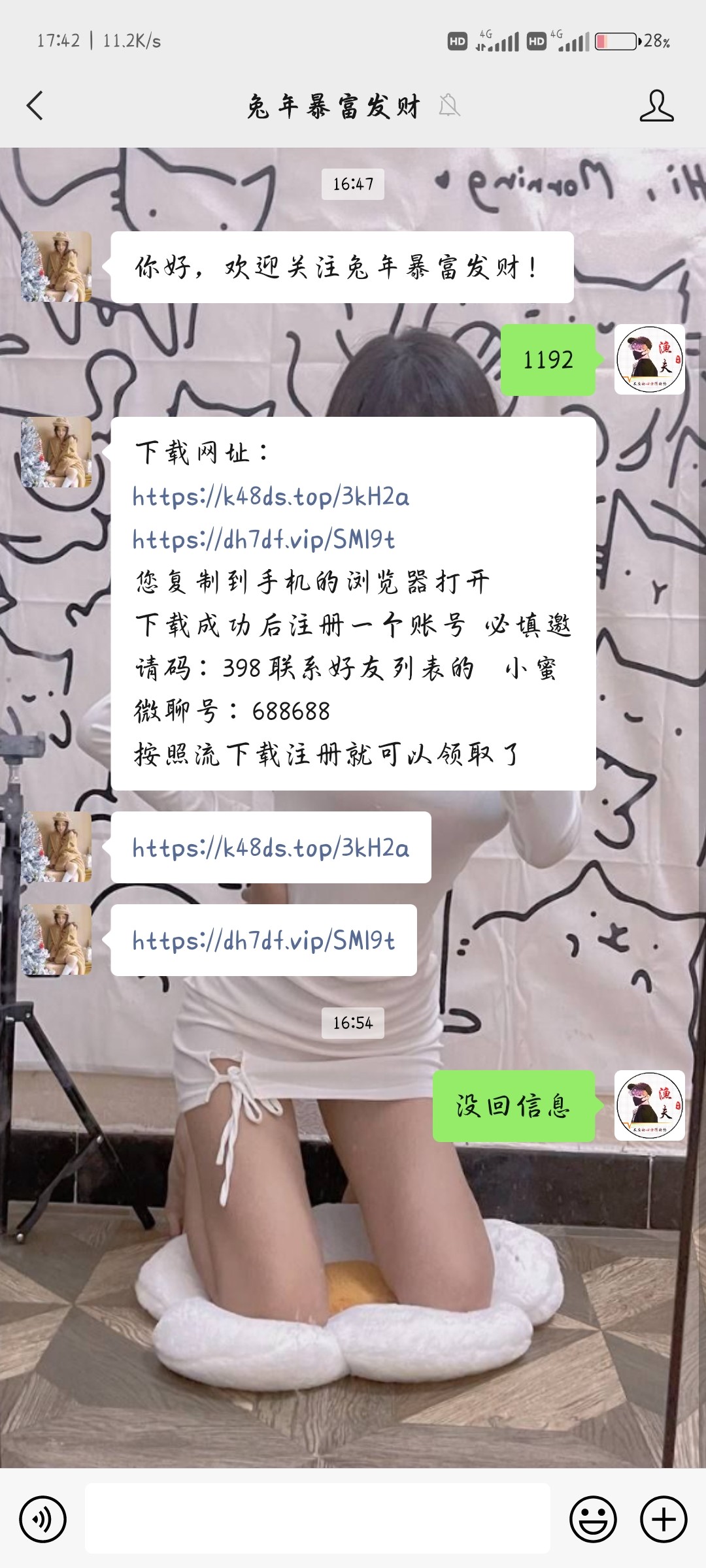This screenshot has width=706, height=1568.
Task: Open the emoji picker
Action: pos(593,1519)
